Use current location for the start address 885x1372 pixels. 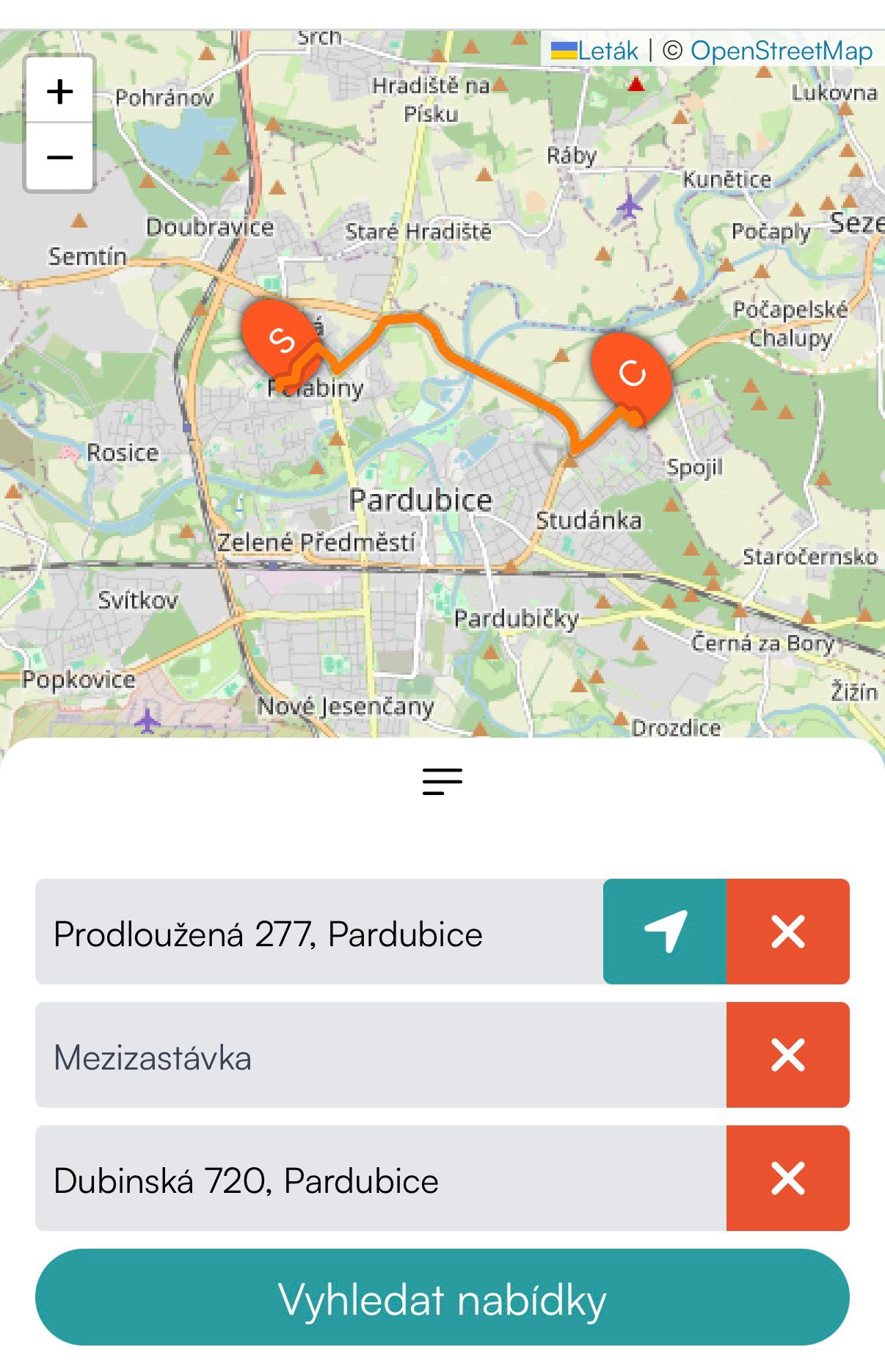665,932
